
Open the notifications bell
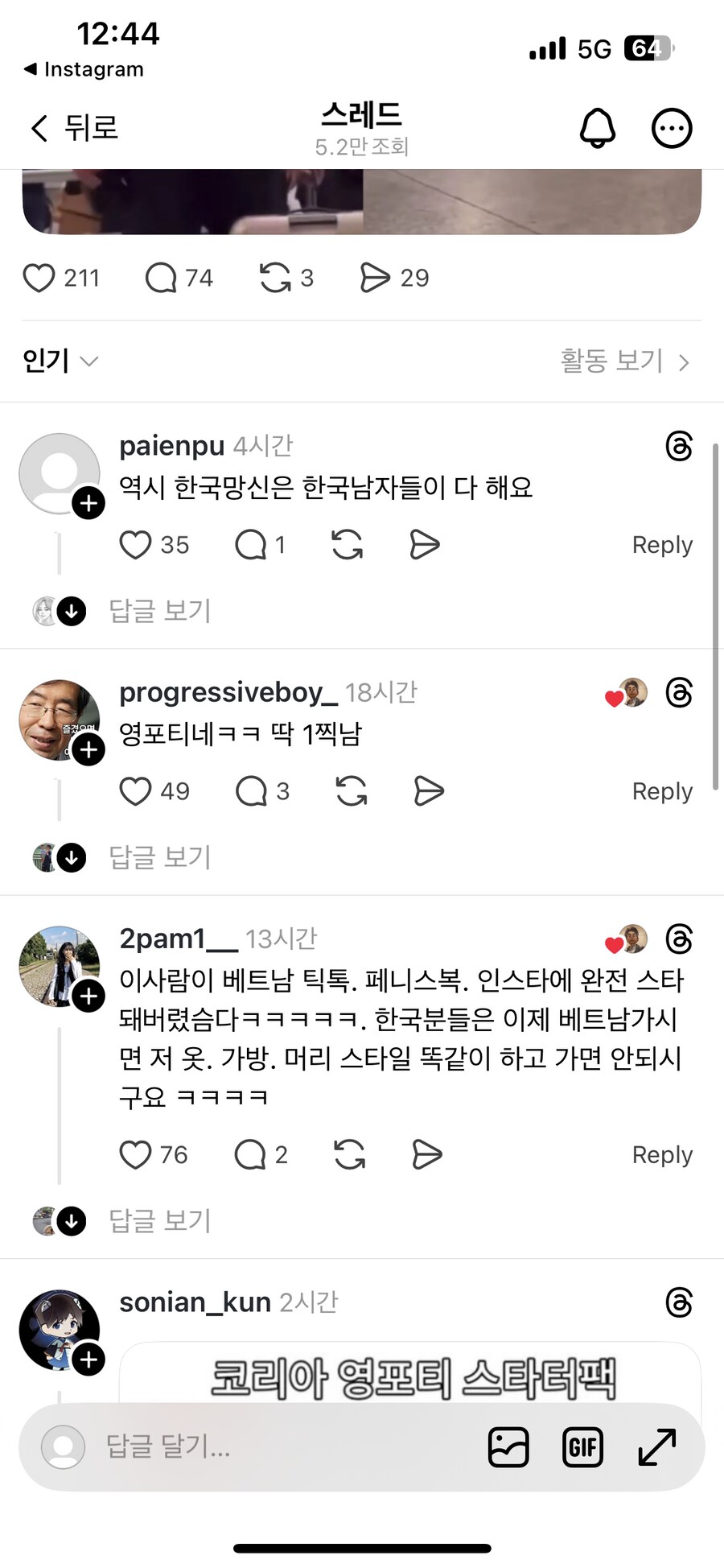point(597,128)
